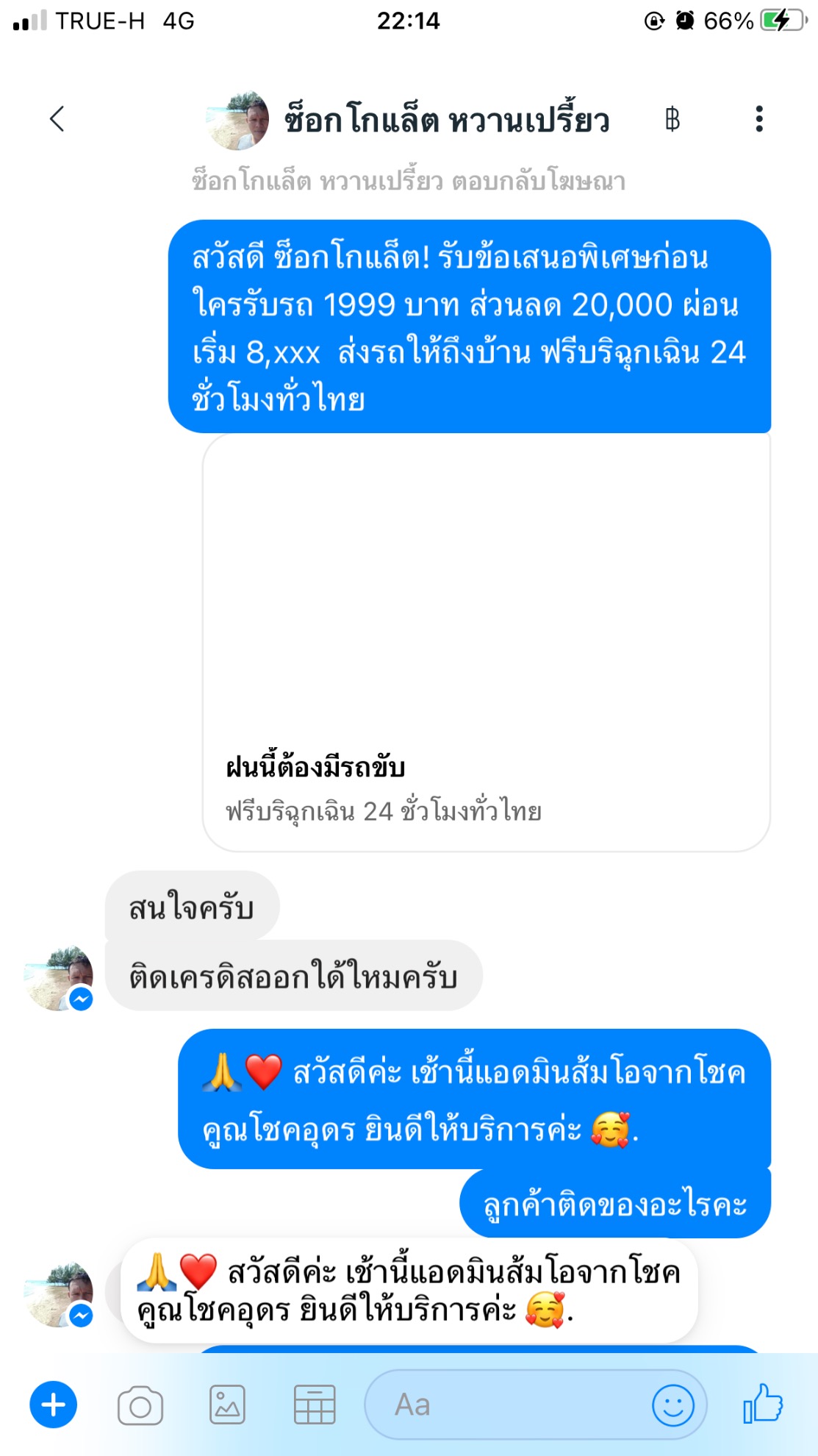
Task: Focus the Aa message field
Action: coord(507,1405)
